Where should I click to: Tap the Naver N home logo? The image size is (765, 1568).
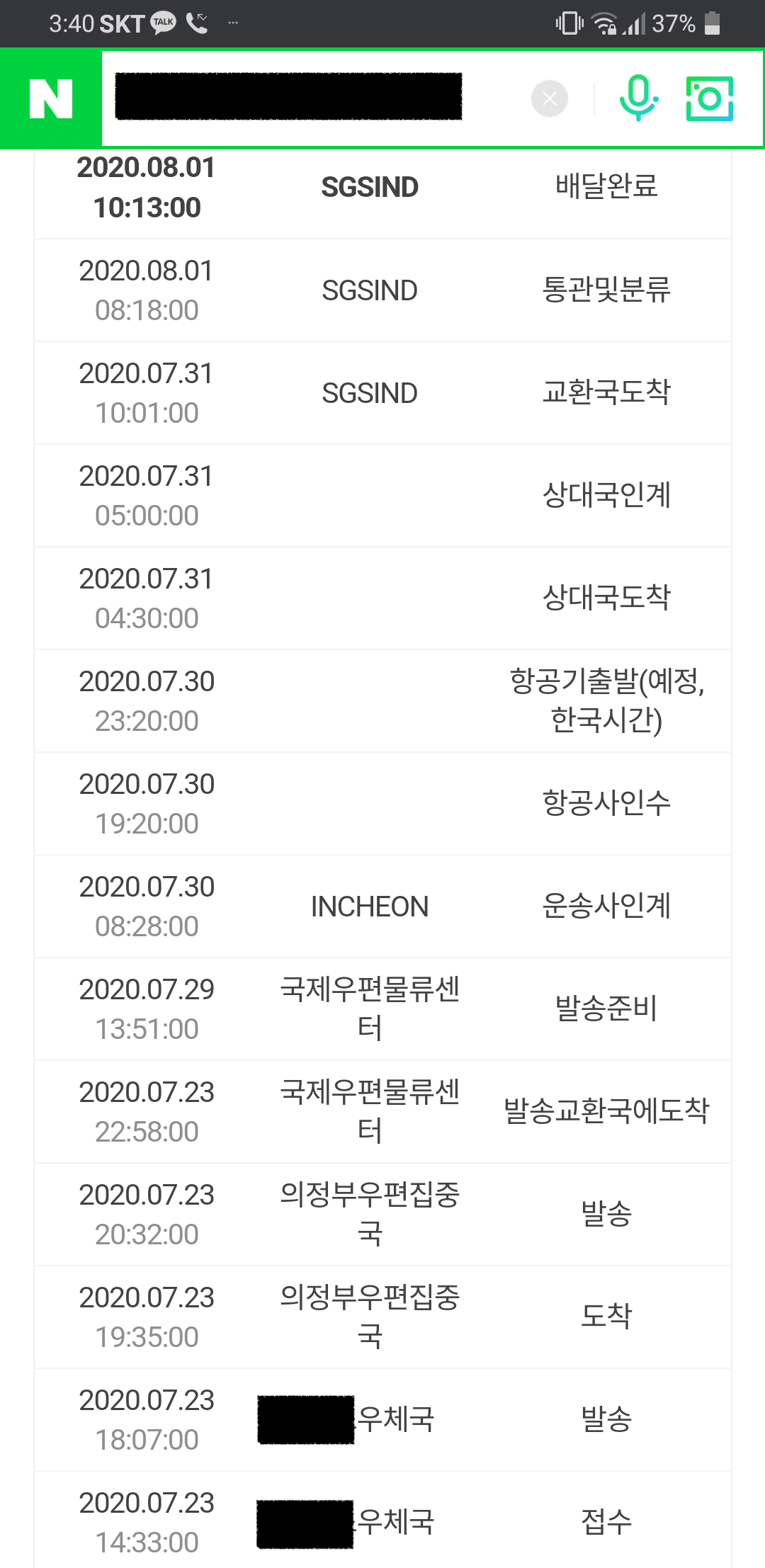[51, 98]
